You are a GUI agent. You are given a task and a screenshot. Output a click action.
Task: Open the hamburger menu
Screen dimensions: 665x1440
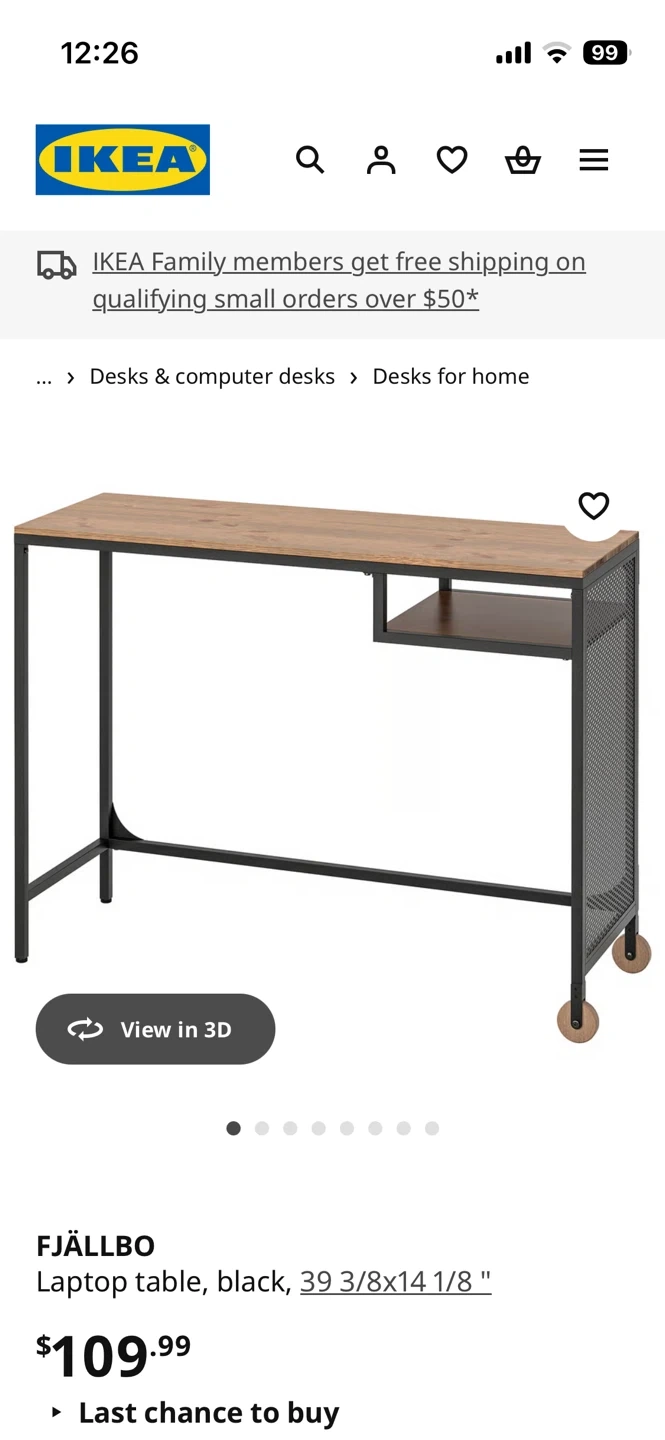pos(594,160)
